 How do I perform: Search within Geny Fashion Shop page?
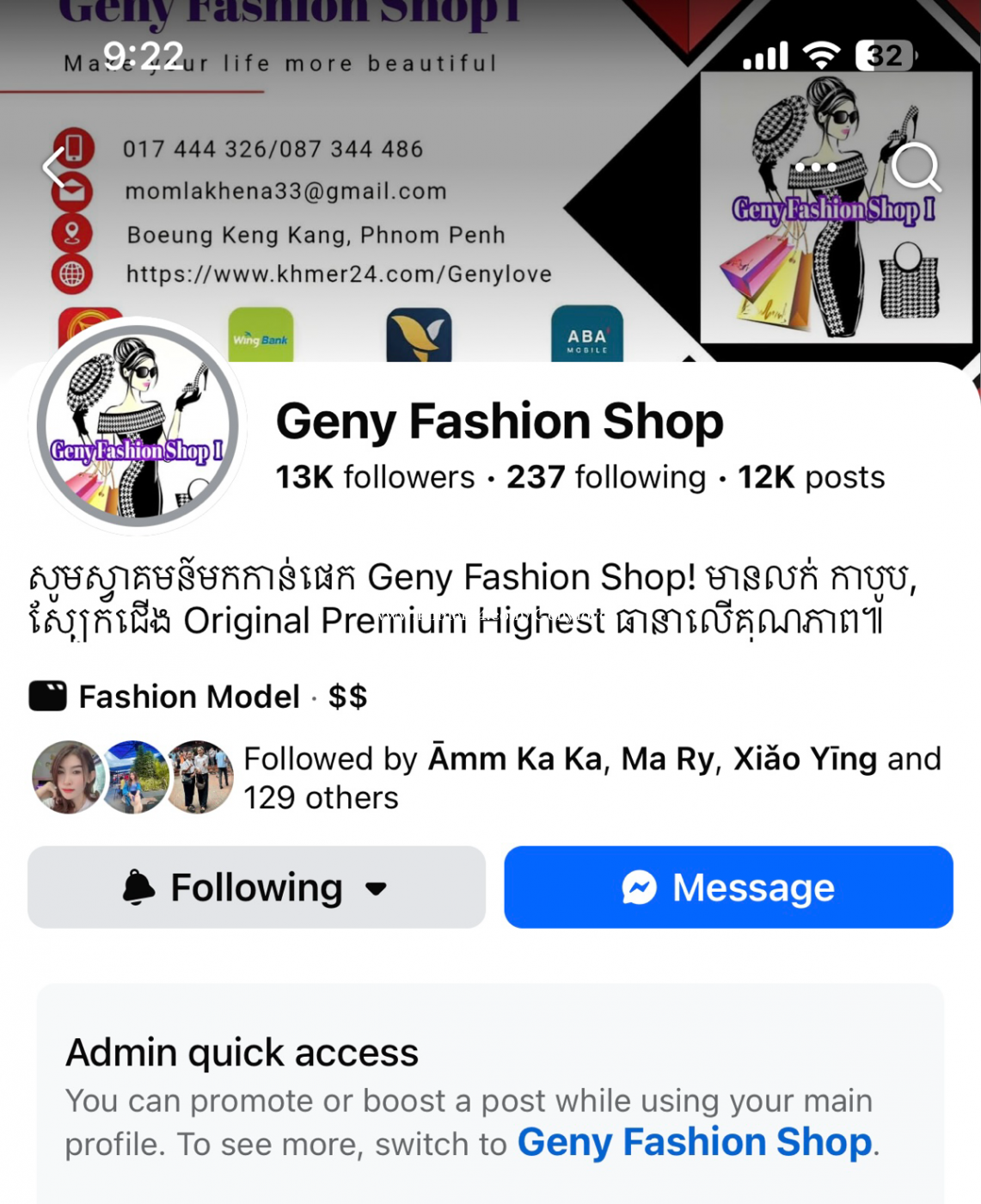[916, 167]
